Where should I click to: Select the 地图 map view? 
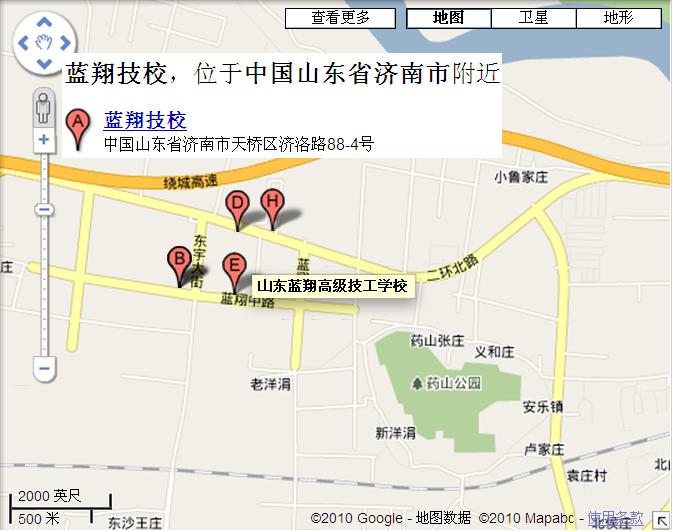(448, 17)
